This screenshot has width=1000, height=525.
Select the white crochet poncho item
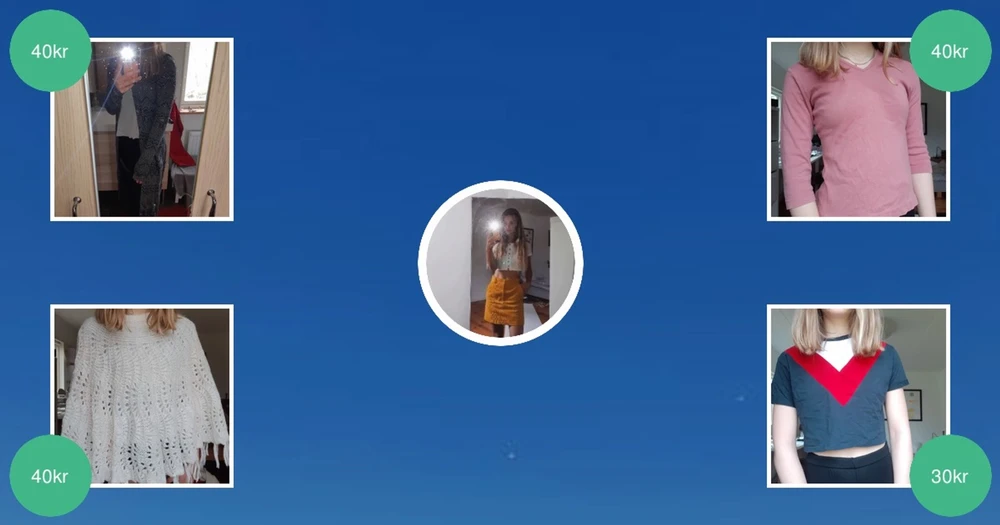coord(142,396)
